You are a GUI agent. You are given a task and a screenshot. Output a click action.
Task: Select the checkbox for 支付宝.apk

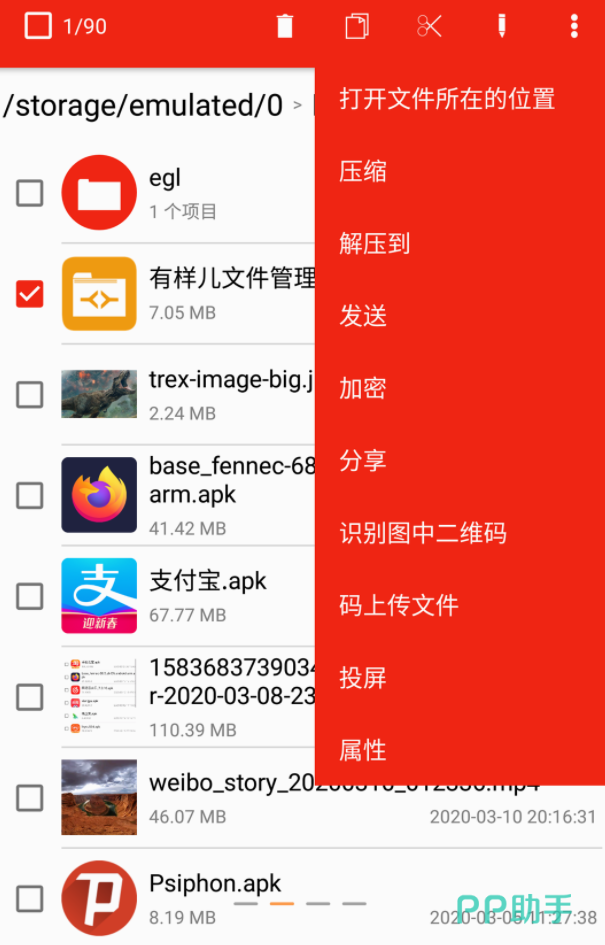[30, 596]
